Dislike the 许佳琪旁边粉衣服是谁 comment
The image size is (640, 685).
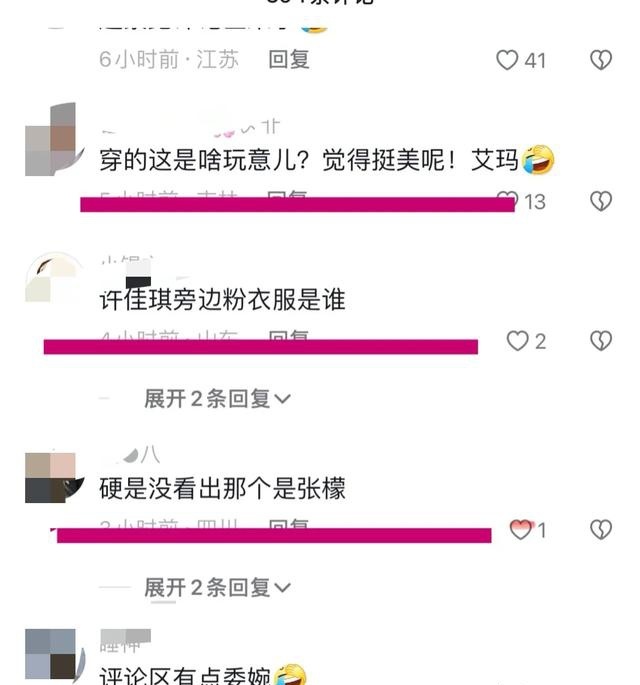click(601, 341)
